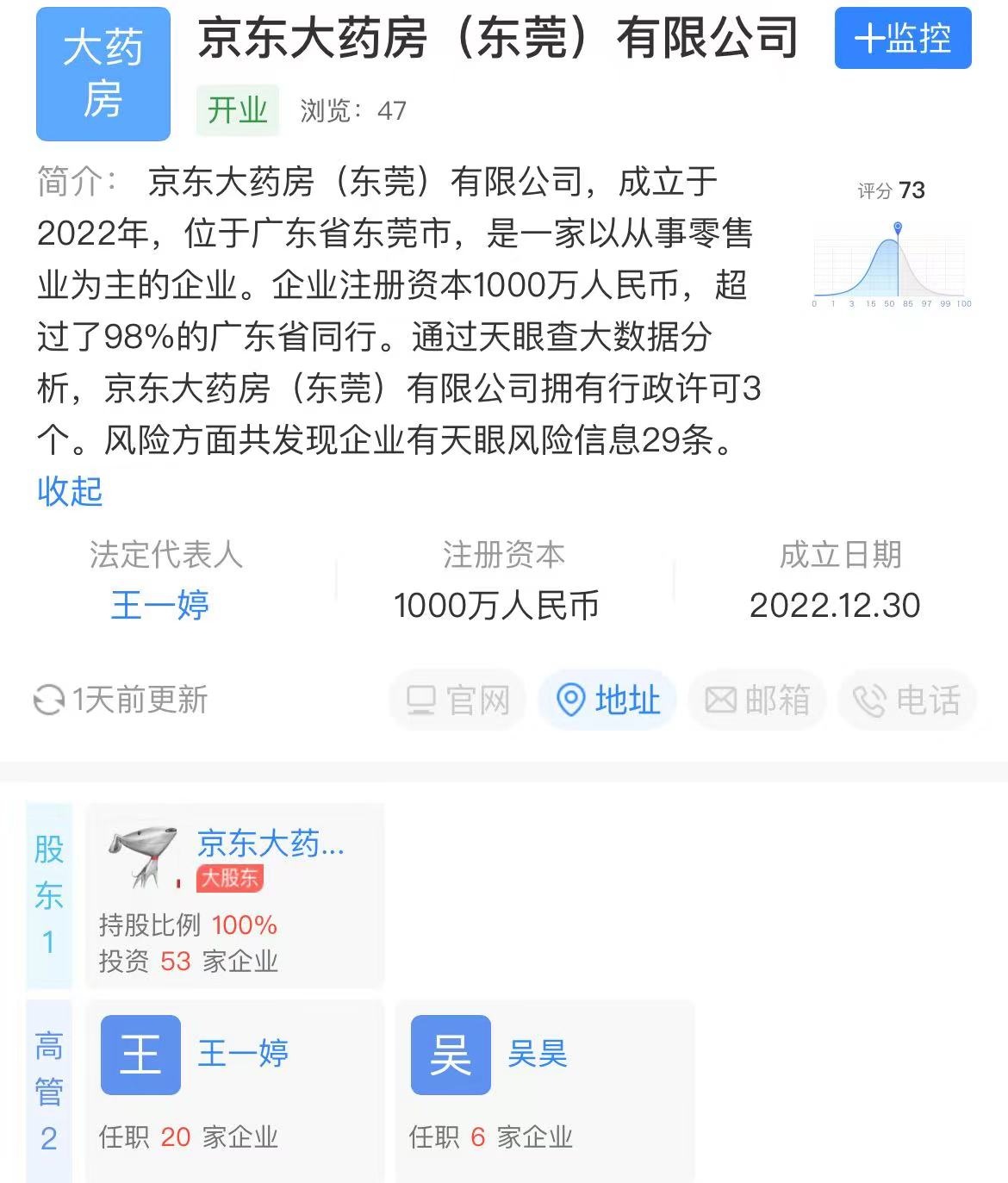Collapse the company intro with 收起
The height and width of the screenshot is (1183, 1008).
(70, 491)
